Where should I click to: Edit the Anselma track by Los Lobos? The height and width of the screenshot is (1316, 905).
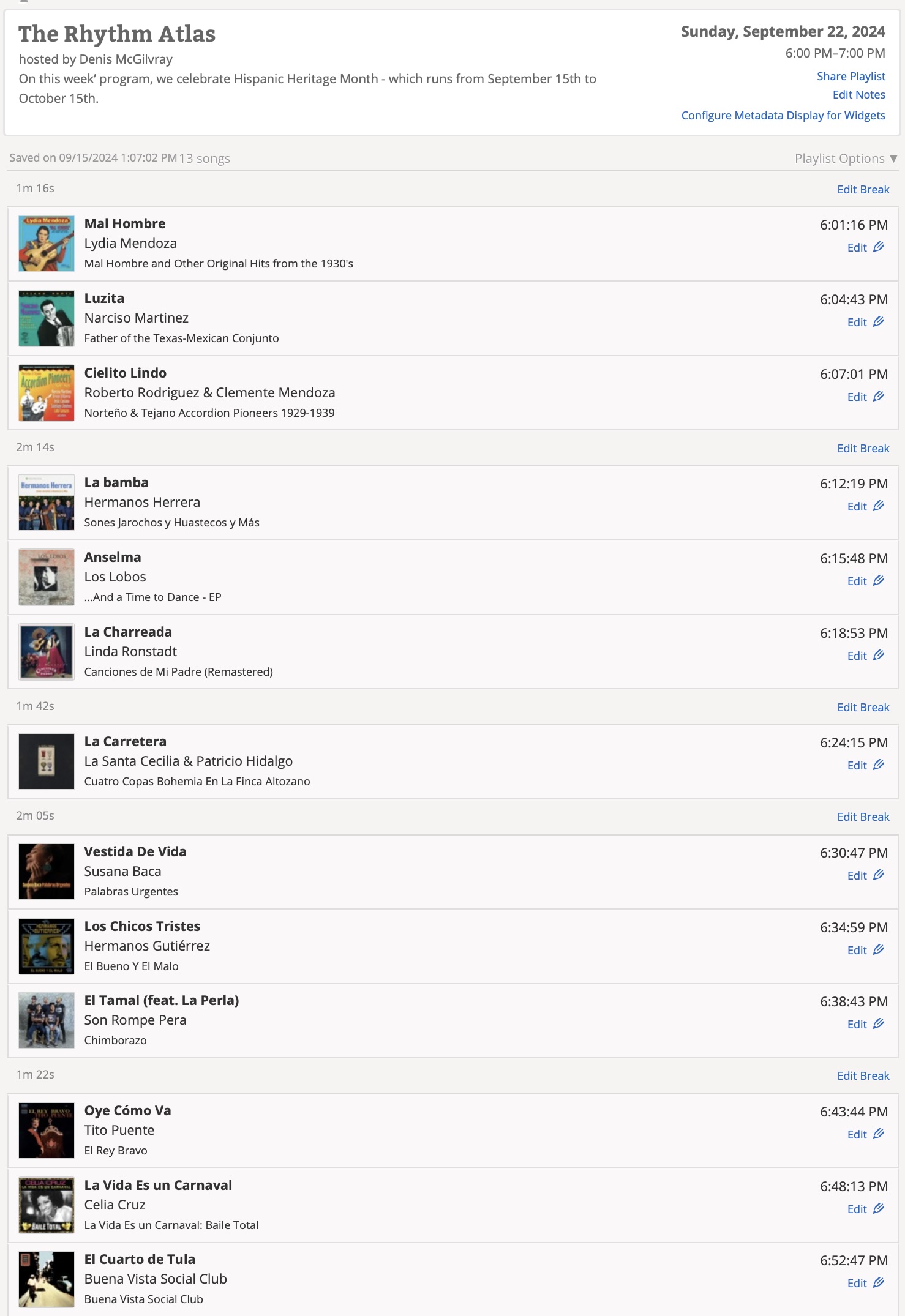click(865, 581)
